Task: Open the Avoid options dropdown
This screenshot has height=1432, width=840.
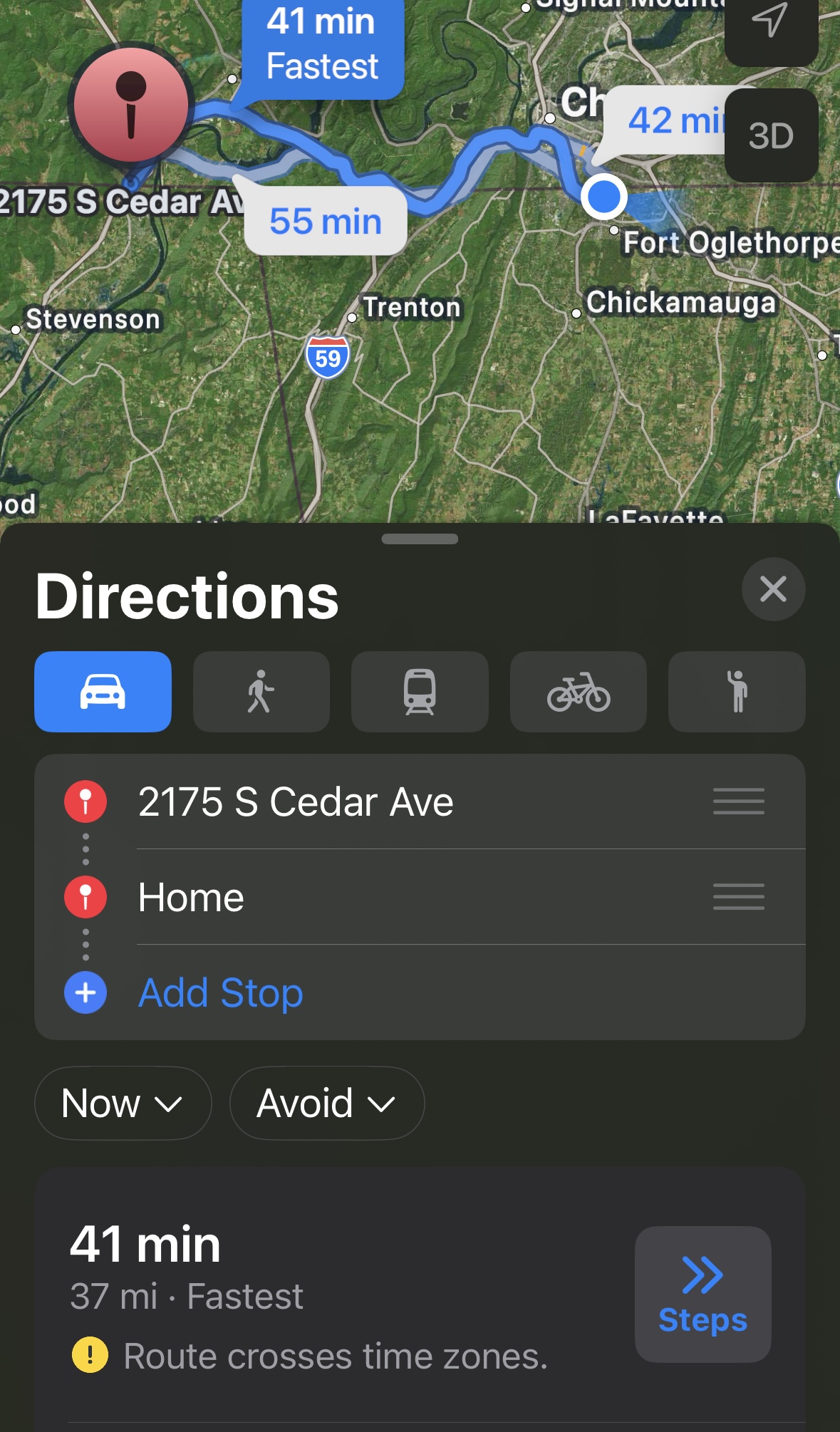Action: click(326, 1104)
